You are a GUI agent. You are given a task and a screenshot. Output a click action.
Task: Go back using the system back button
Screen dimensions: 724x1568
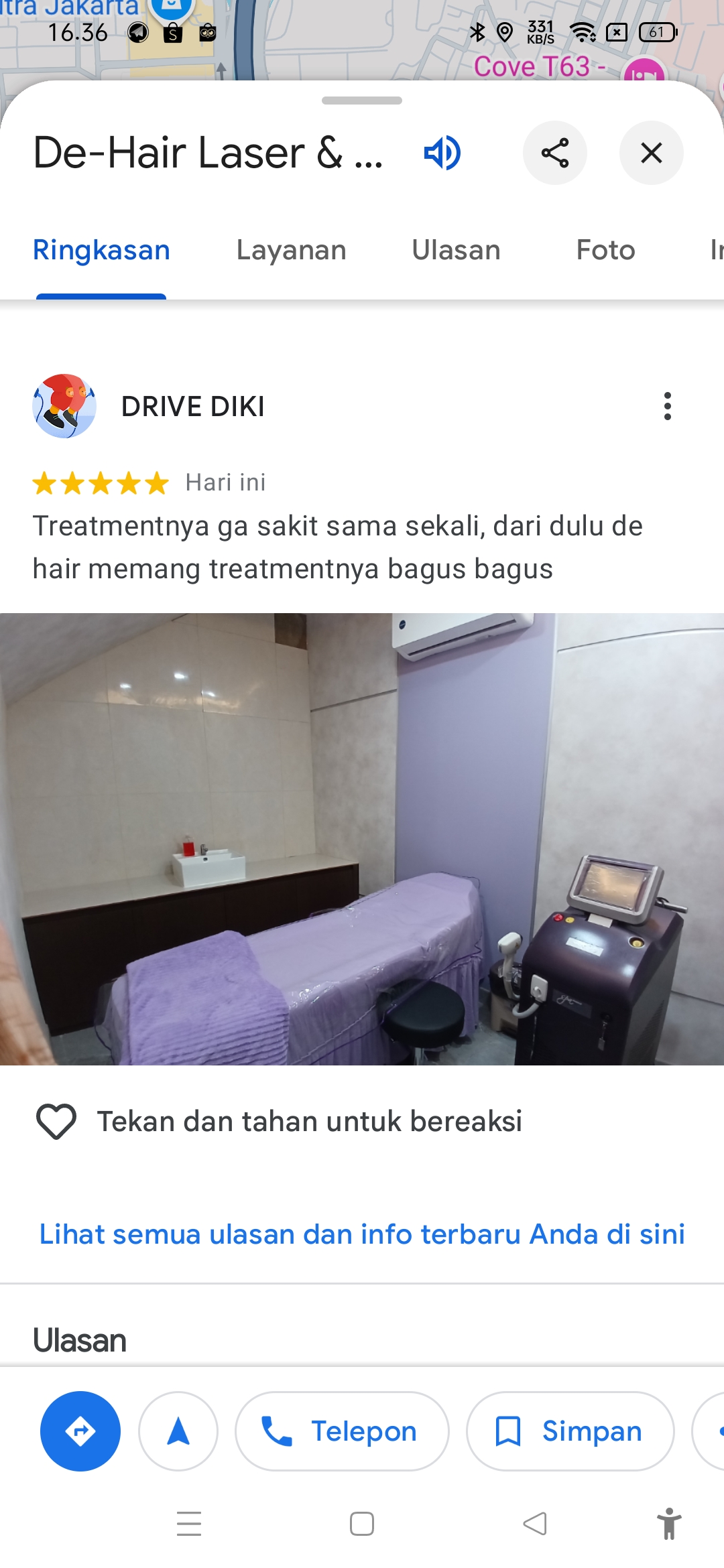pyautogui.click(x=535, y=1524)
